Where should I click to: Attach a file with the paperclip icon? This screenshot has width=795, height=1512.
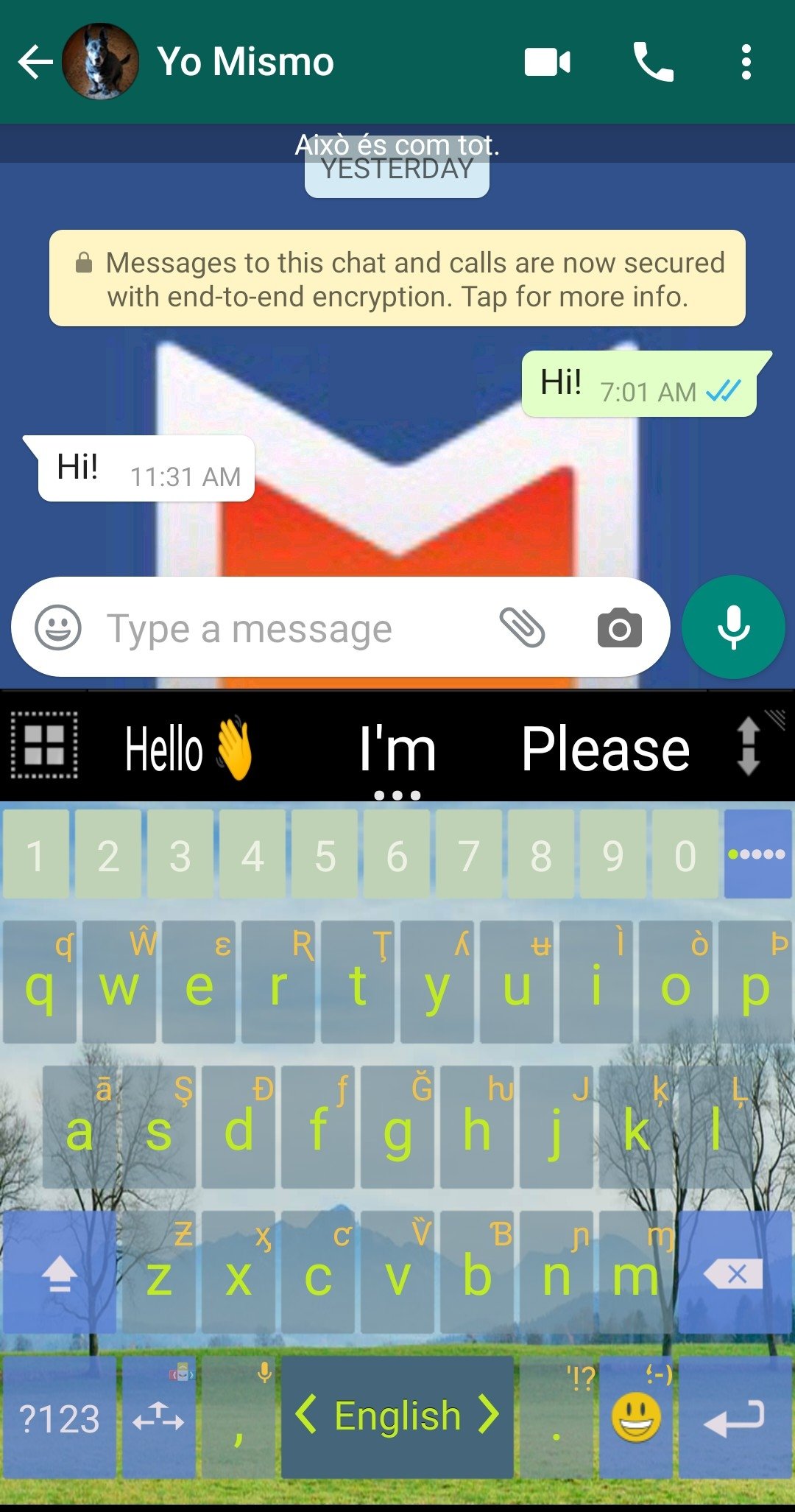click(x=522, y=627)
